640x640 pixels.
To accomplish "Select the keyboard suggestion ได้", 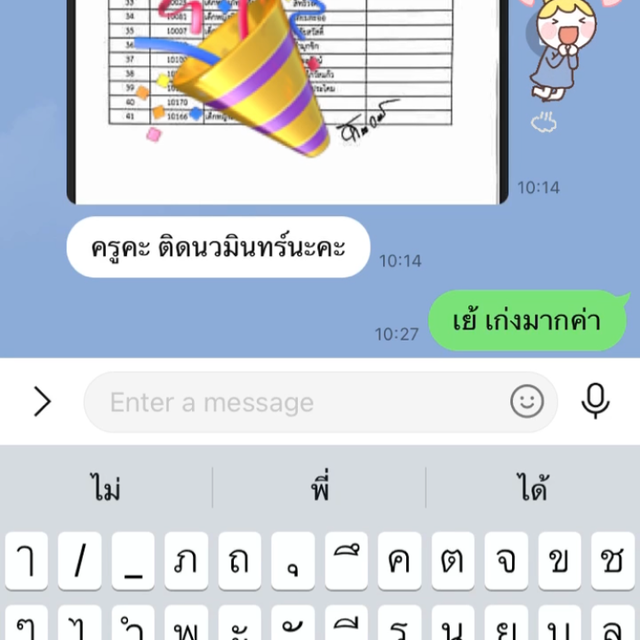I will 533,489.
